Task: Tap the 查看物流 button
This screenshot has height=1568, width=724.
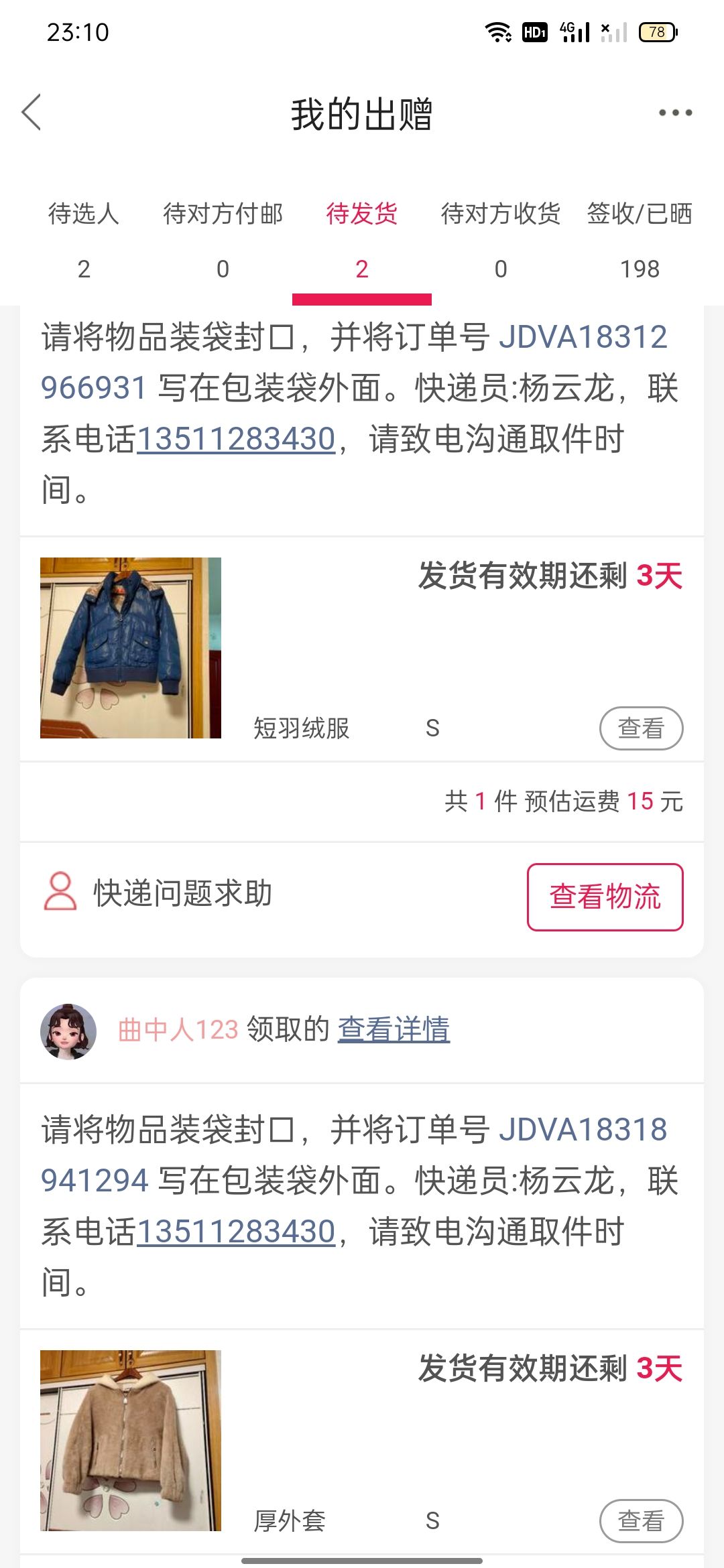Action: pyautogui.click(x=605, y=897)
